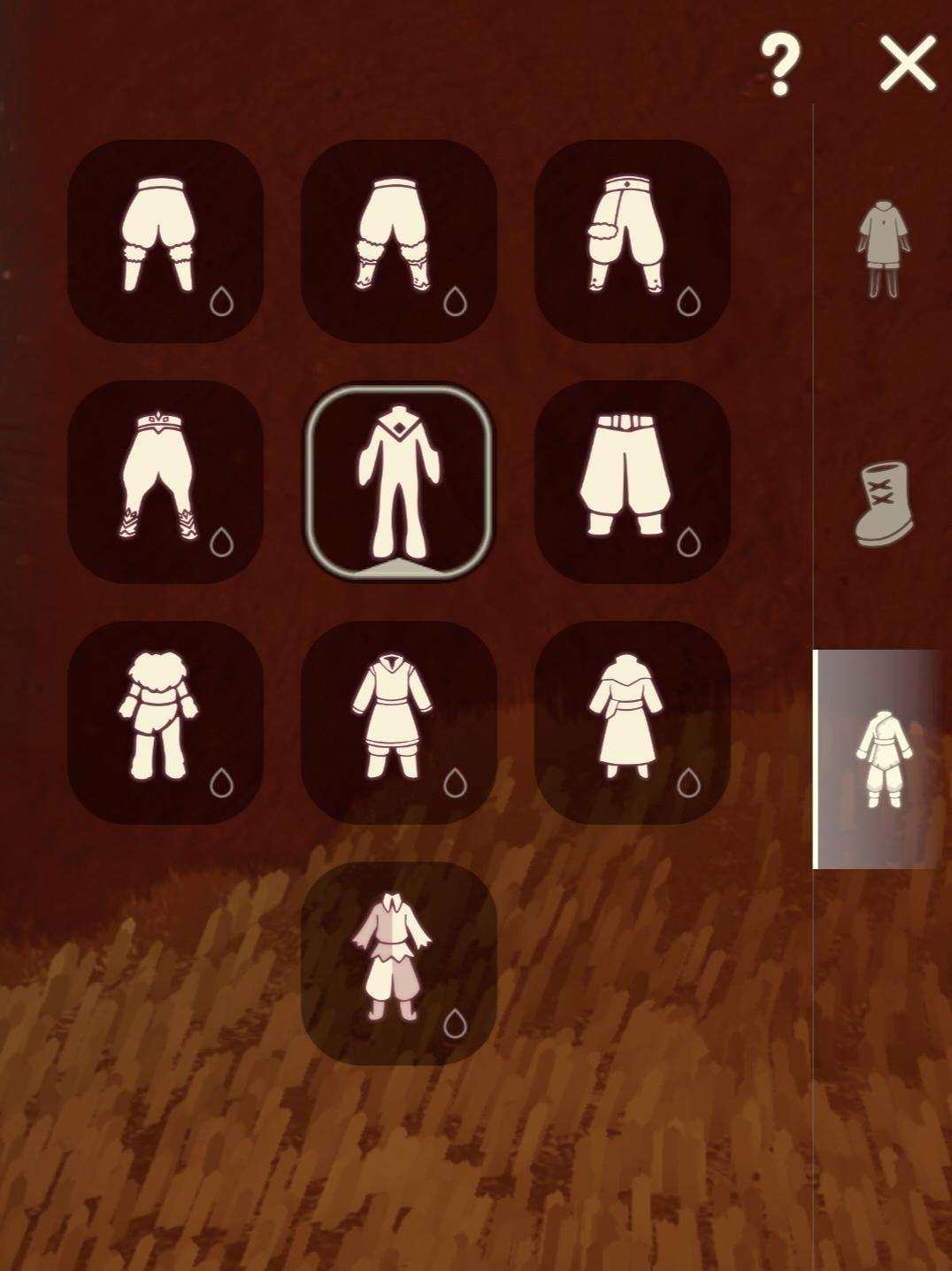The width and height of the screenshot is (952, 1271).
Task: Select the tunic outfit with sailor collar
Action: click(x=398, y=721)
